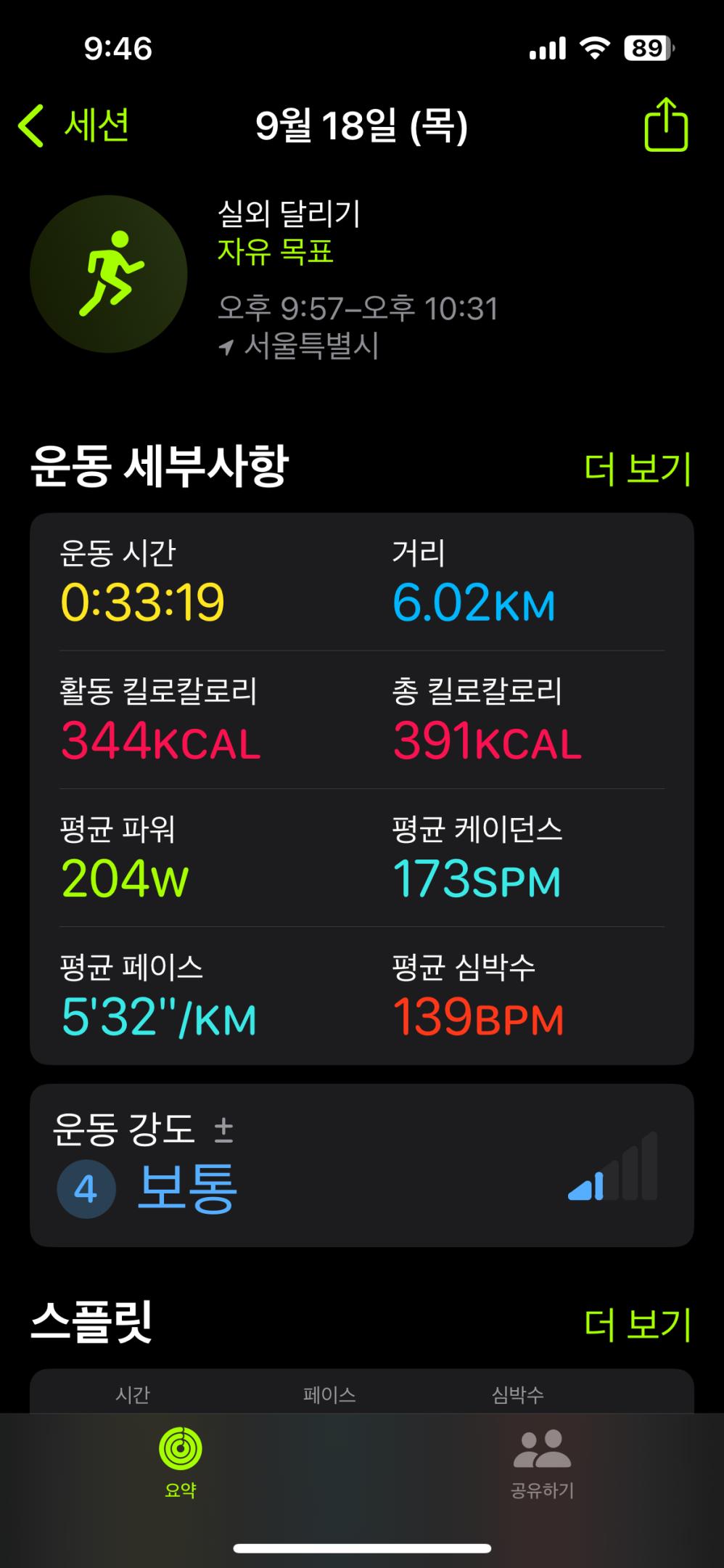724x1568 pixels.
Task: Share this running workout
Action: pos(665,126)
